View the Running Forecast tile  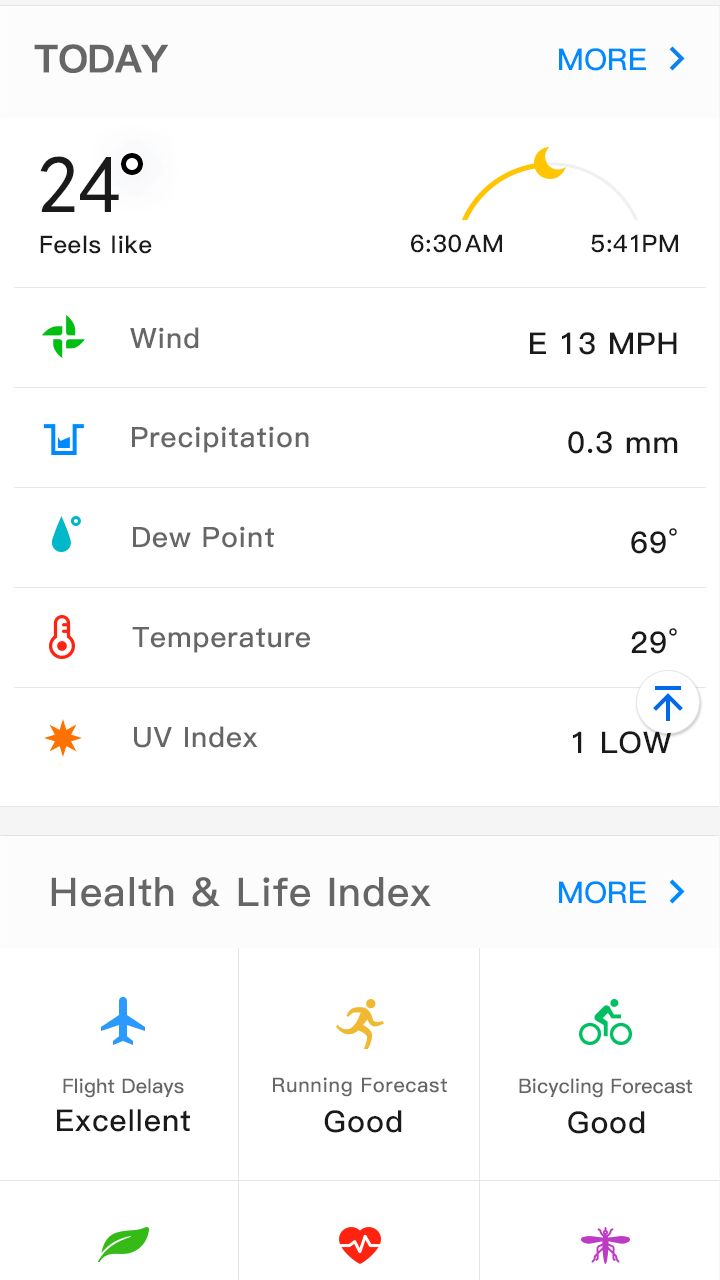pos(360,1064)
